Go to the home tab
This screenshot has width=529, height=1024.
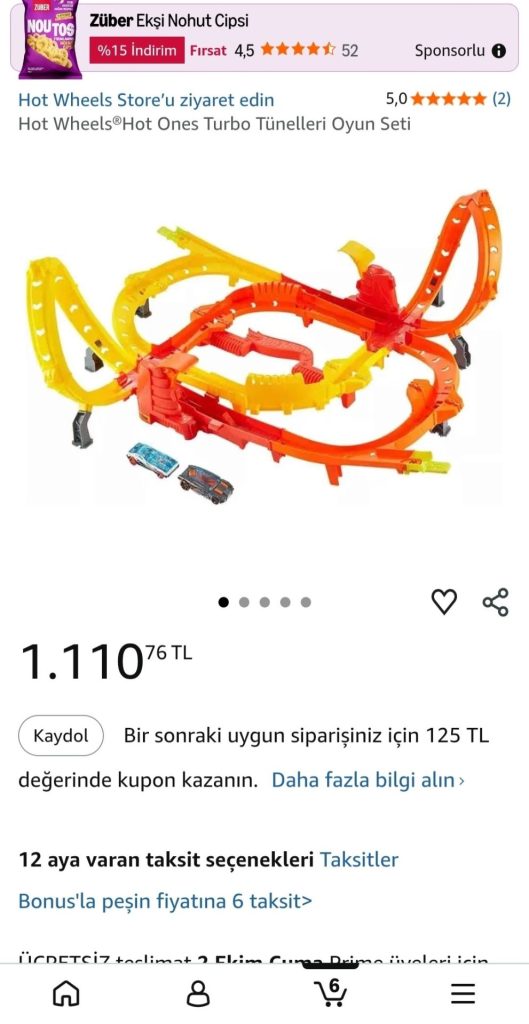point(66,994)
